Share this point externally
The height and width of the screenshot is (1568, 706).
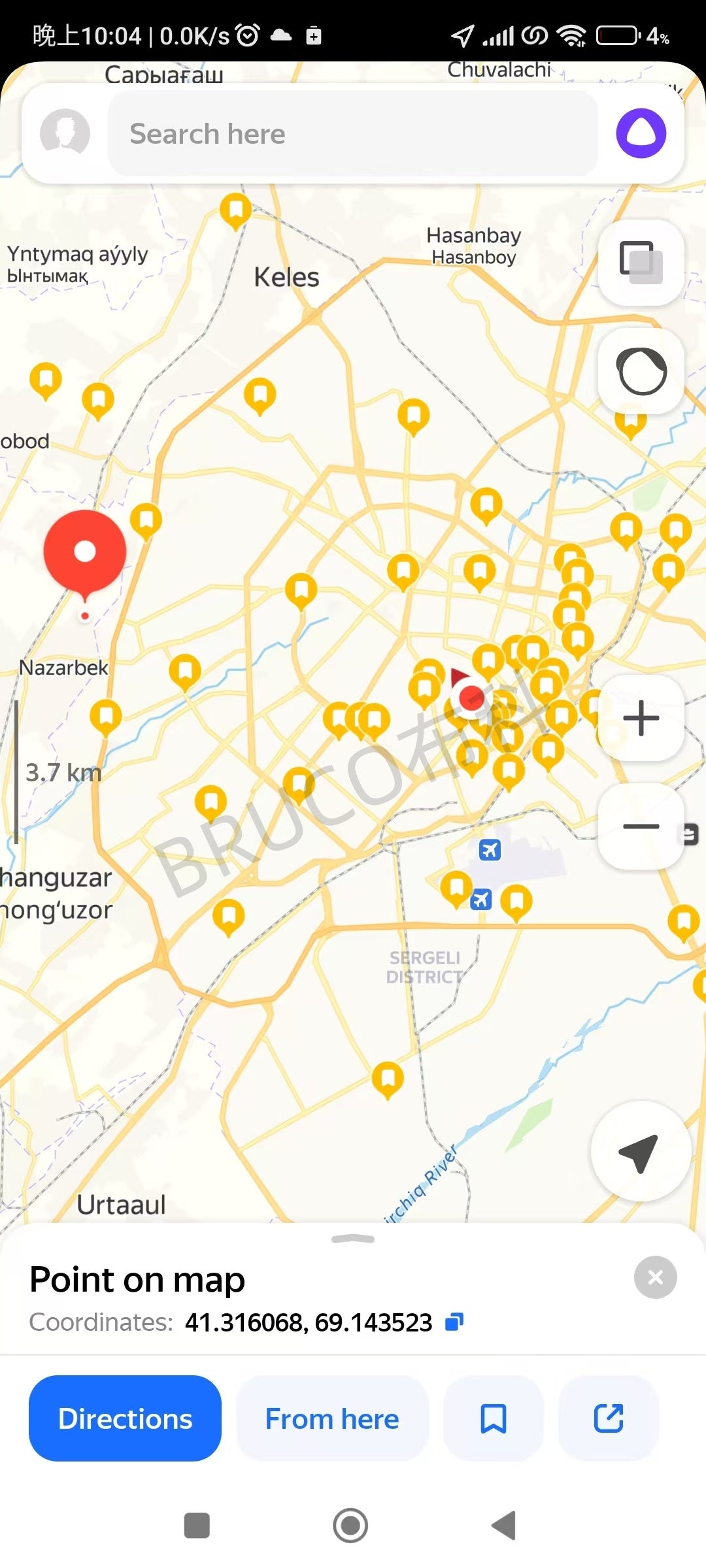coord(608,1418)
